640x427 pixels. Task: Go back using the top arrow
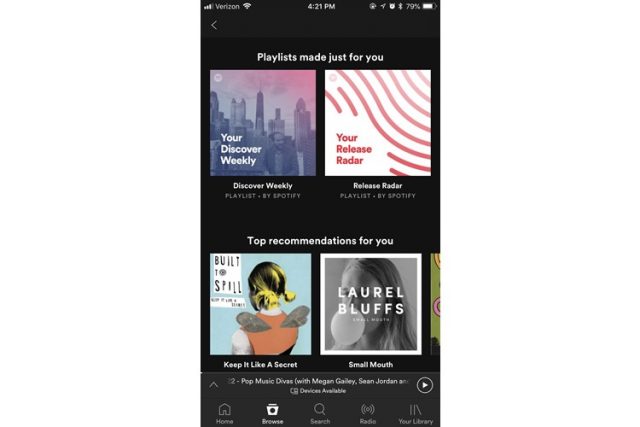(x=214, y=26)
